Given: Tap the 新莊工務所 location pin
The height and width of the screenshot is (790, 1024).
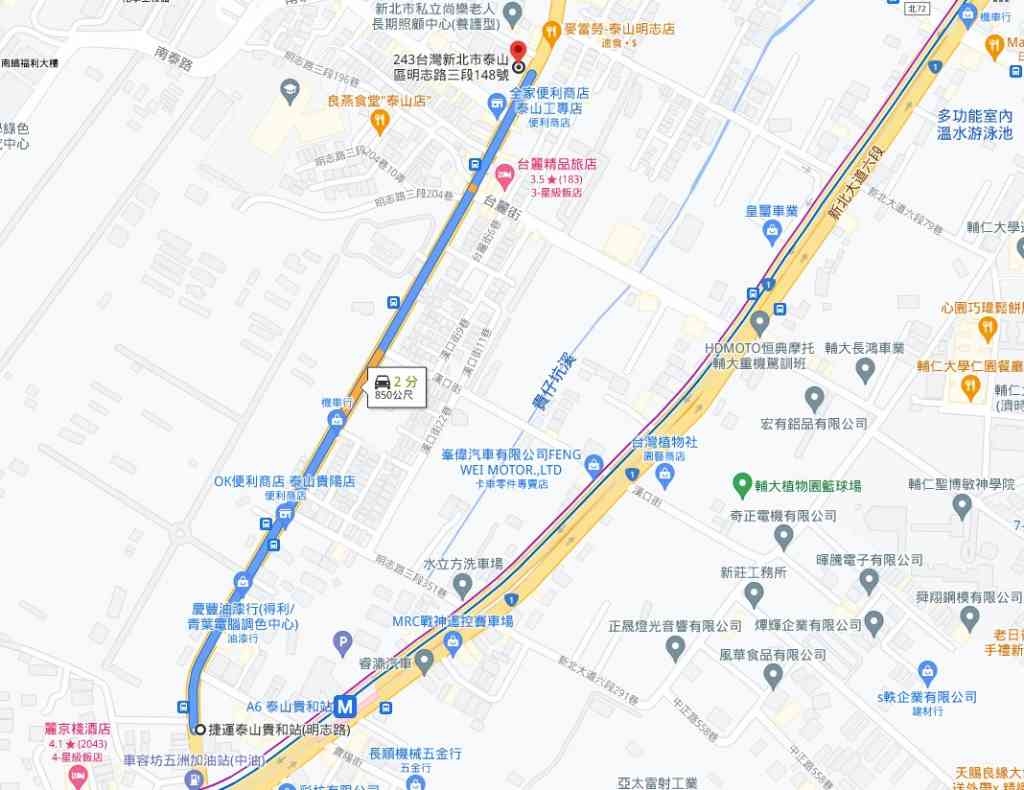Looking at the screenshot, I should (754, 595).
